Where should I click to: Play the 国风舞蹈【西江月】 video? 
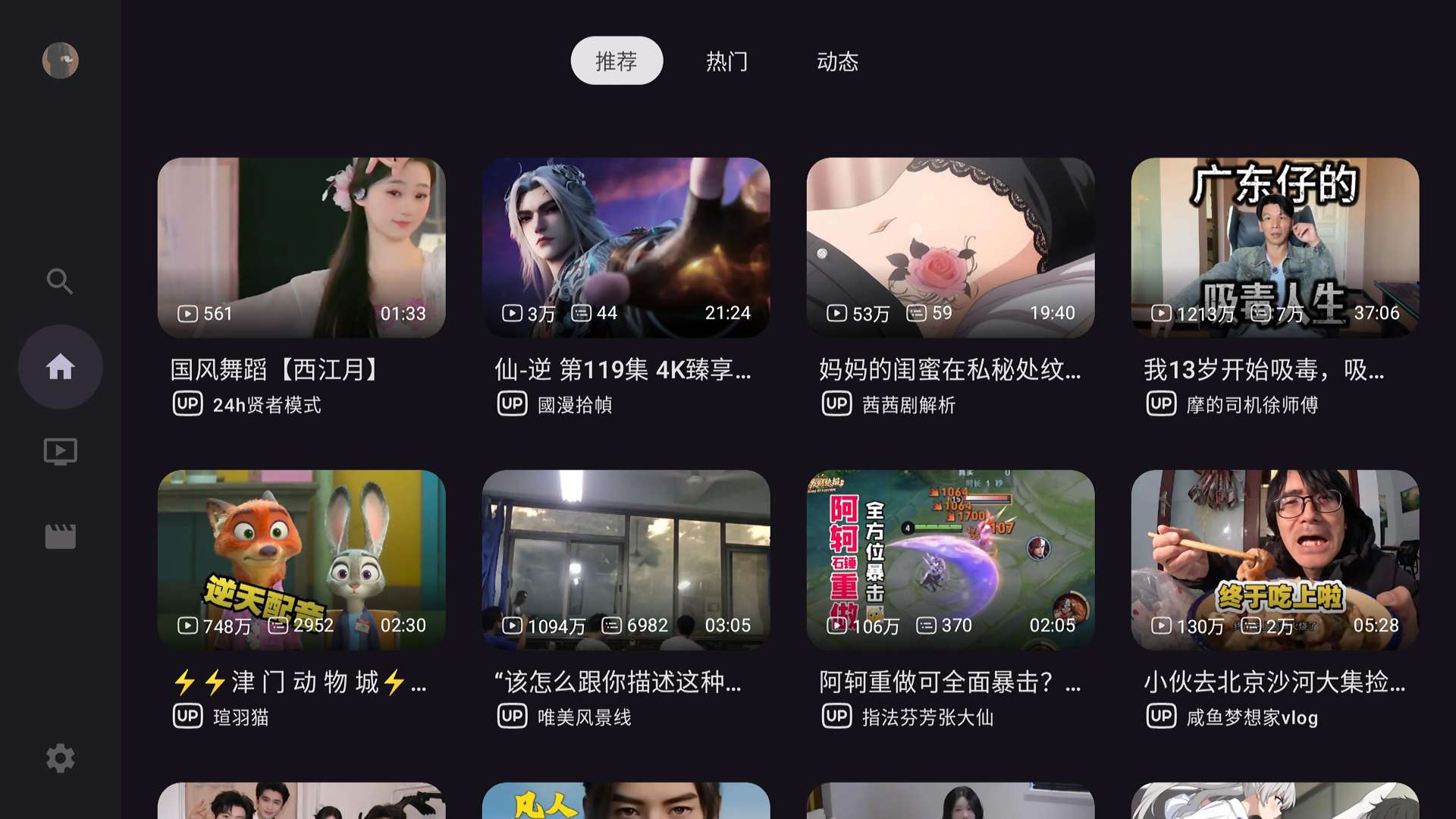point(301,248)
